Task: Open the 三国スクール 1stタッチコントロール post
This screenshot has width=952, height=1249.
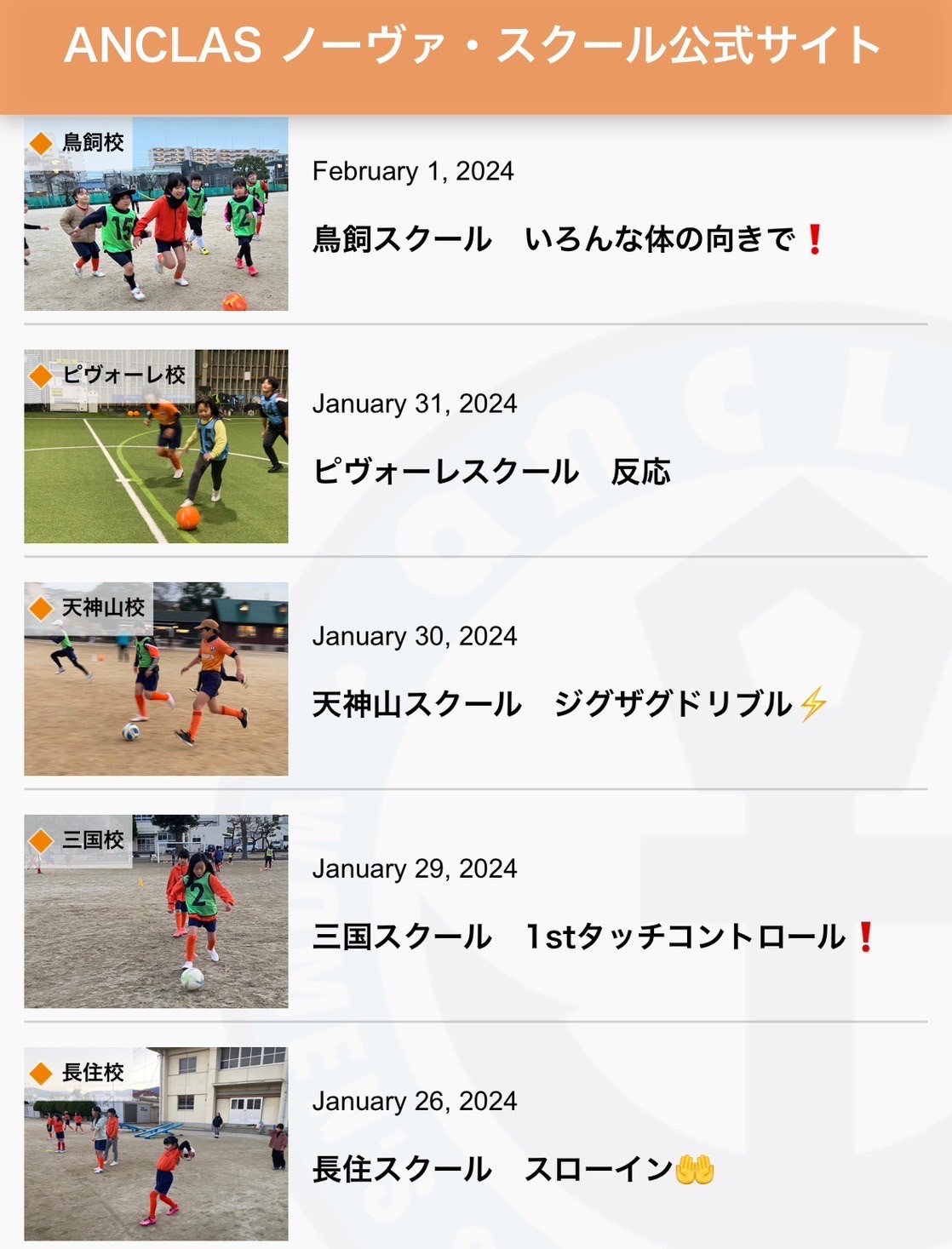Action: coord(592,937)
